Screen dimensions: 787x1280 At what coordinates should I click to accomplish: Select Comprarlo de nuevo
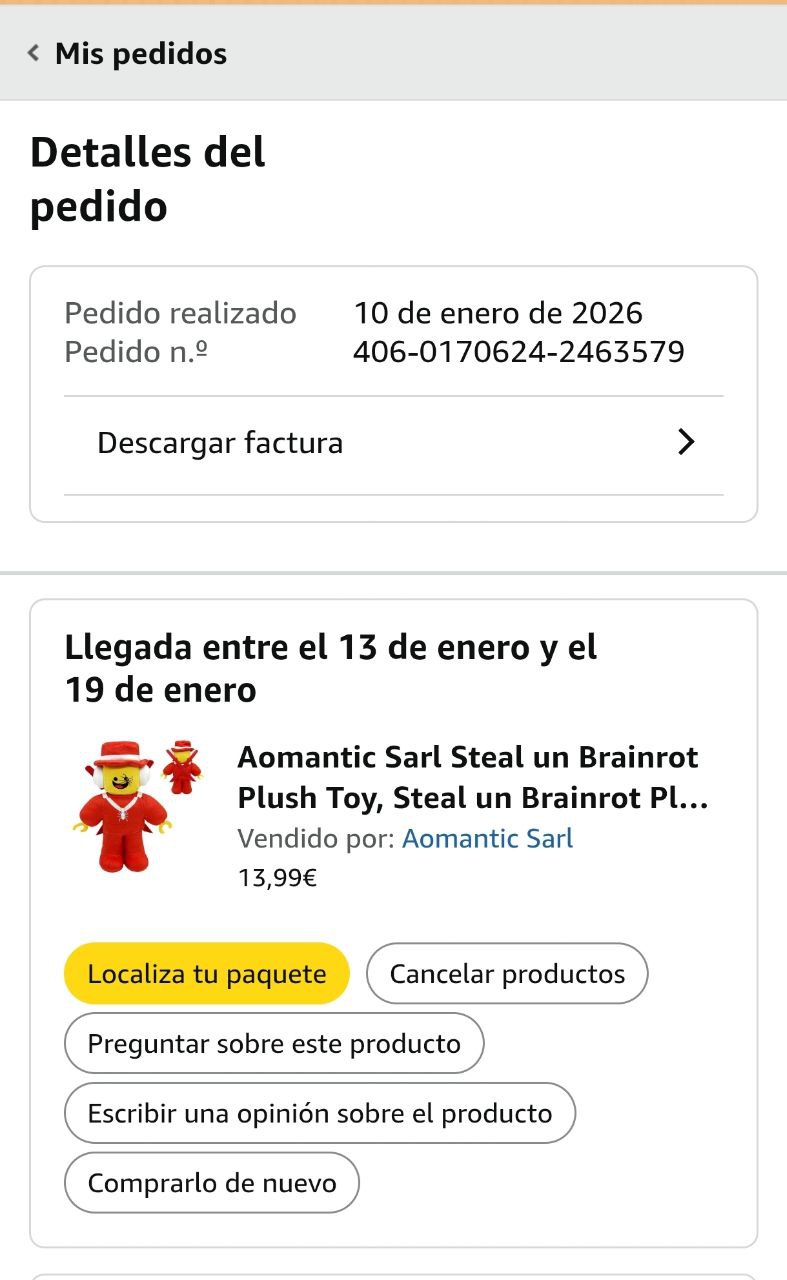[212, 1183]
